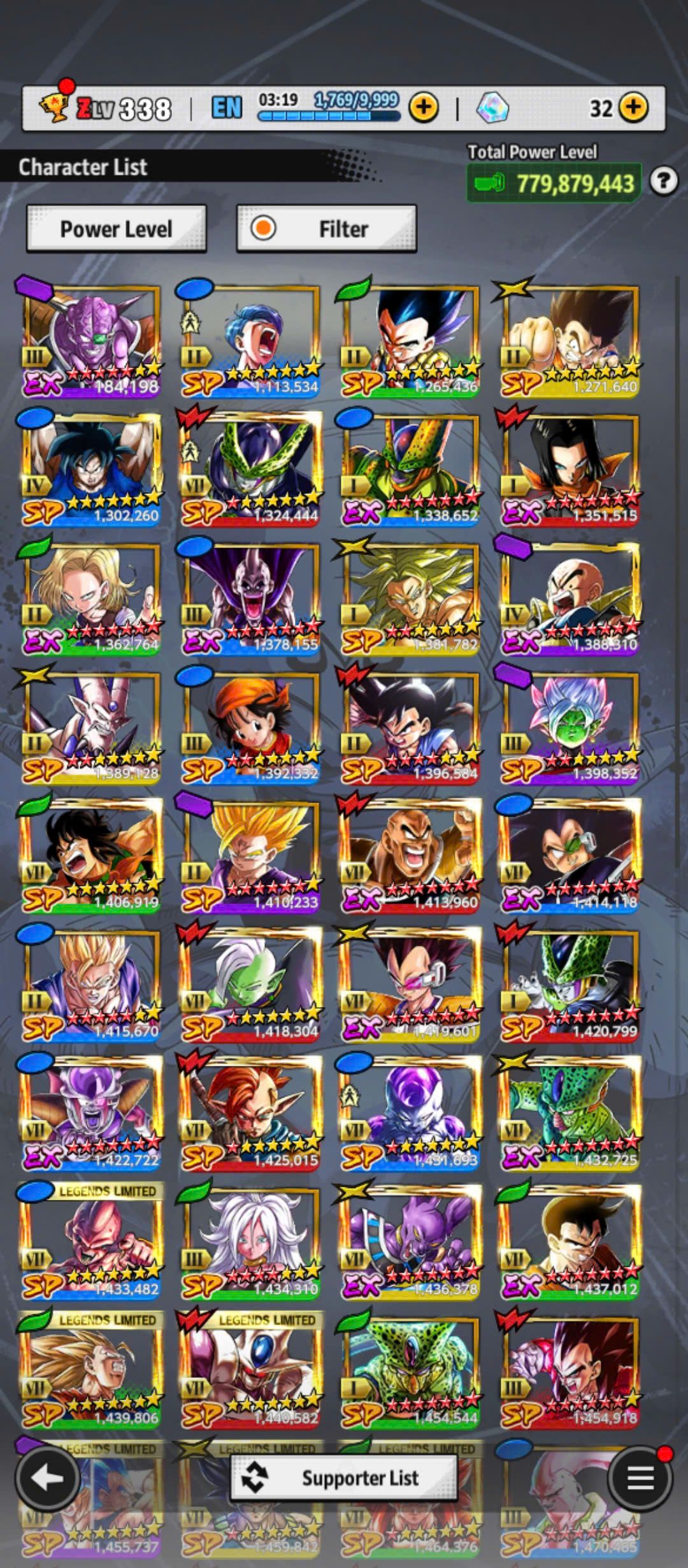Select character with power 1,351,515
Screen dimensions: 688x1568
[570, 470]
